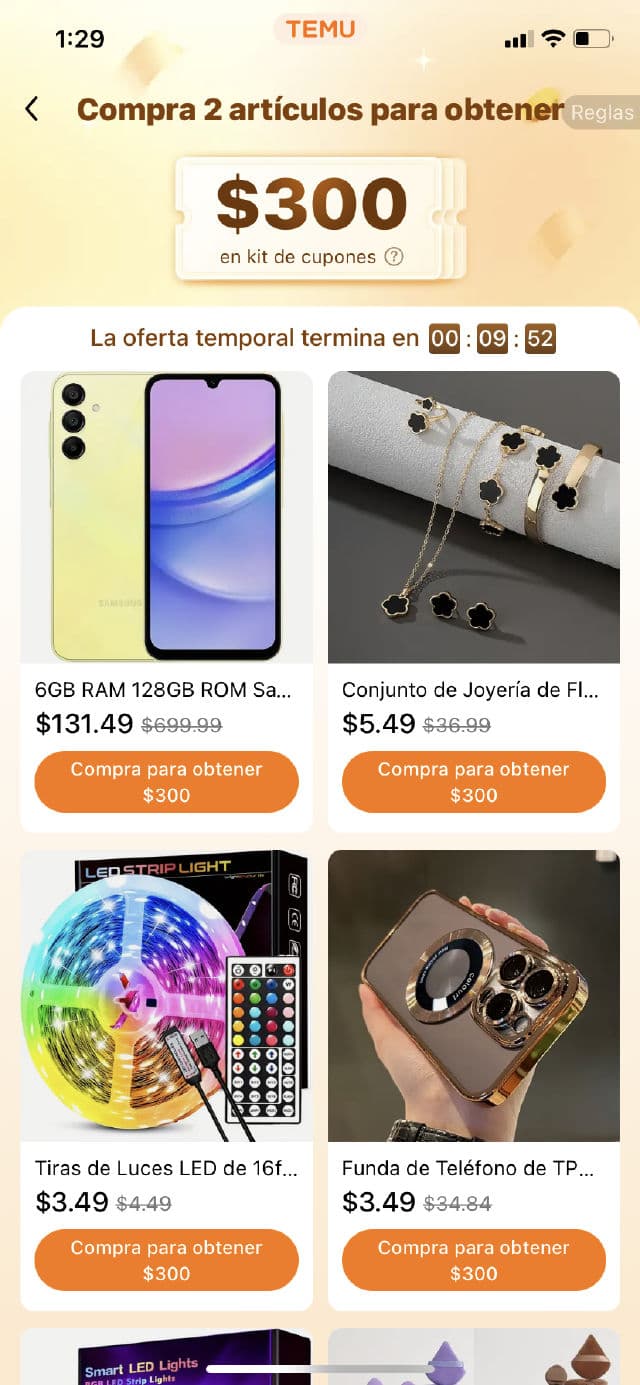Open the Tiras de Luces LED product image
Screen dimensions: 640x1385
[166, 995]
